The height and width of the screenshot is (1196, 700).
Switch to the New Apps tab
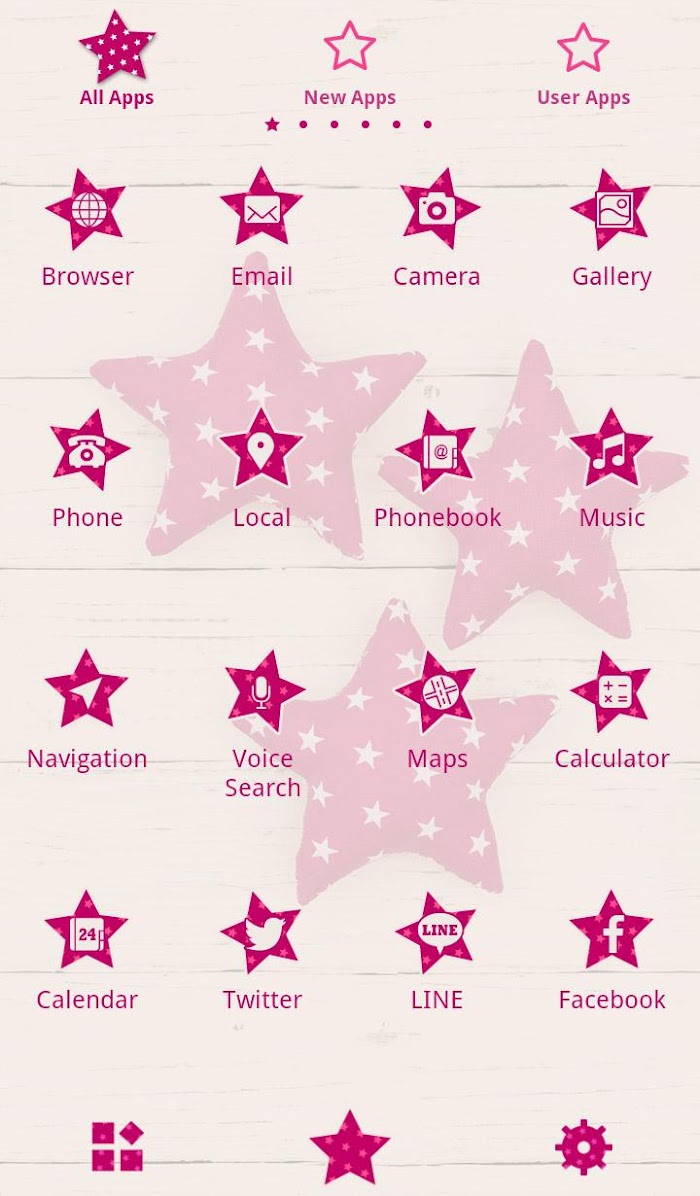pos(350,65)
